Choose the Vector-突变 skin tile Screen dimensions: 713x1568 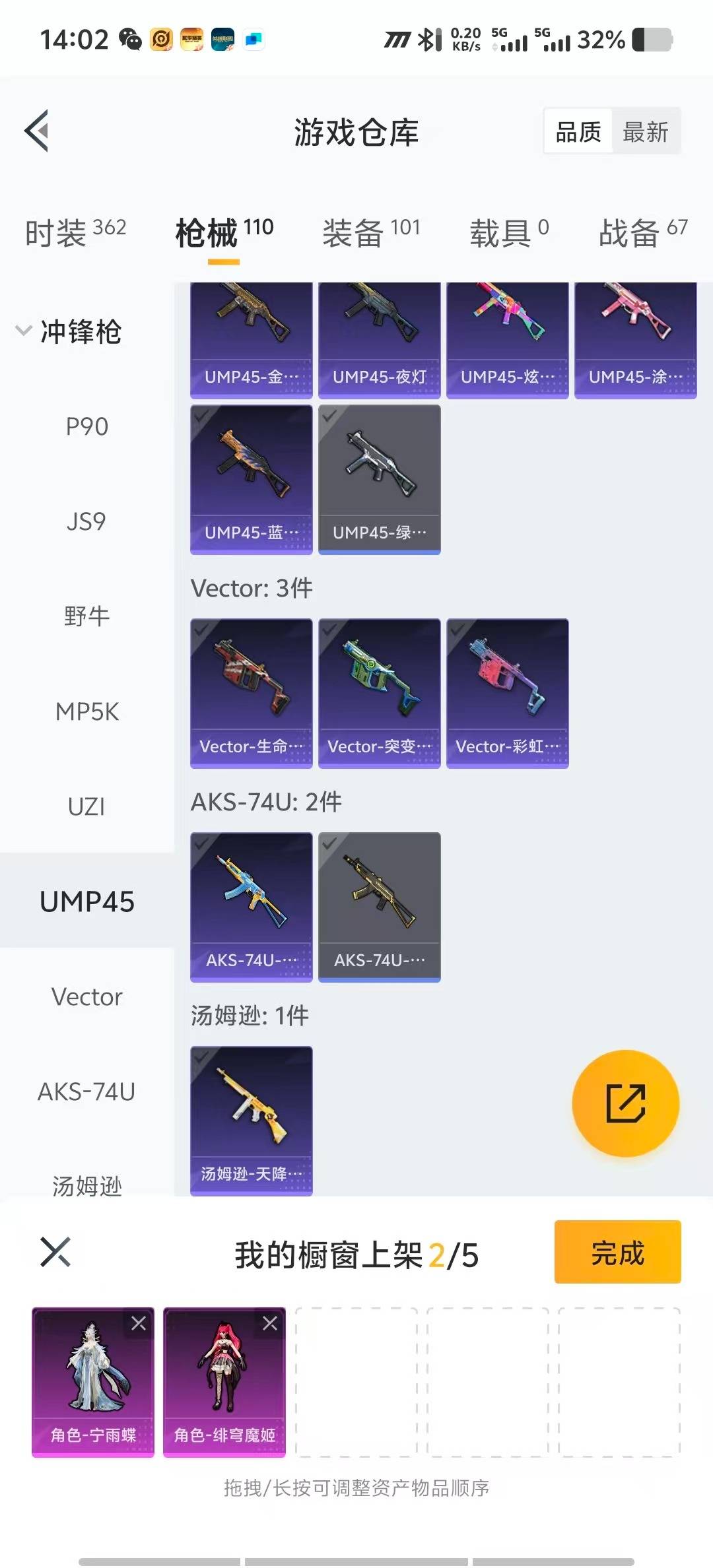tap(379, 693)
